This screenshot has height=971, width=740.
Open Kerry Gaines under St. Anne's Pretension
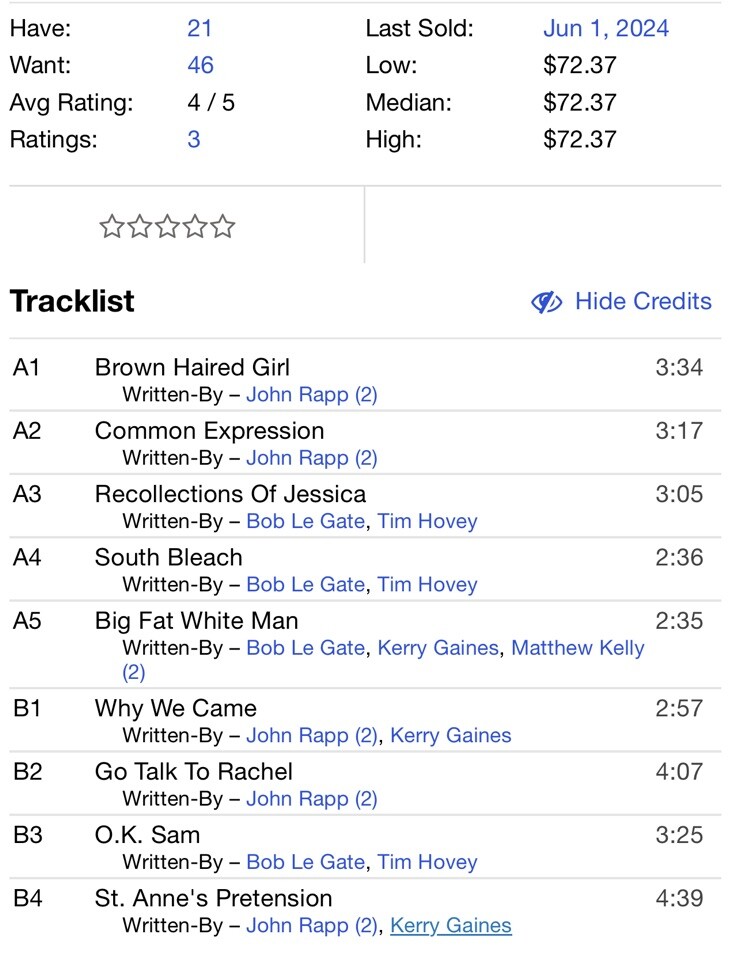[450, 926]
